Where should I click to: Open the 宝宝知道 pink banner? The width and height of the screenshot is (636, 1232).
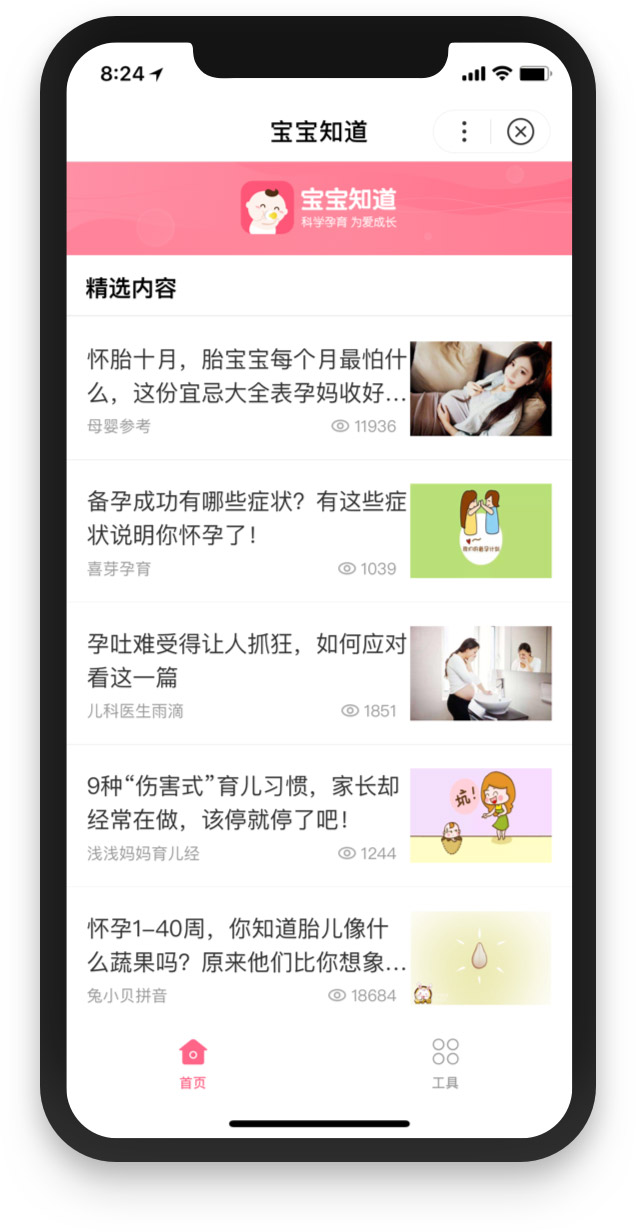(x=319, y=208)
